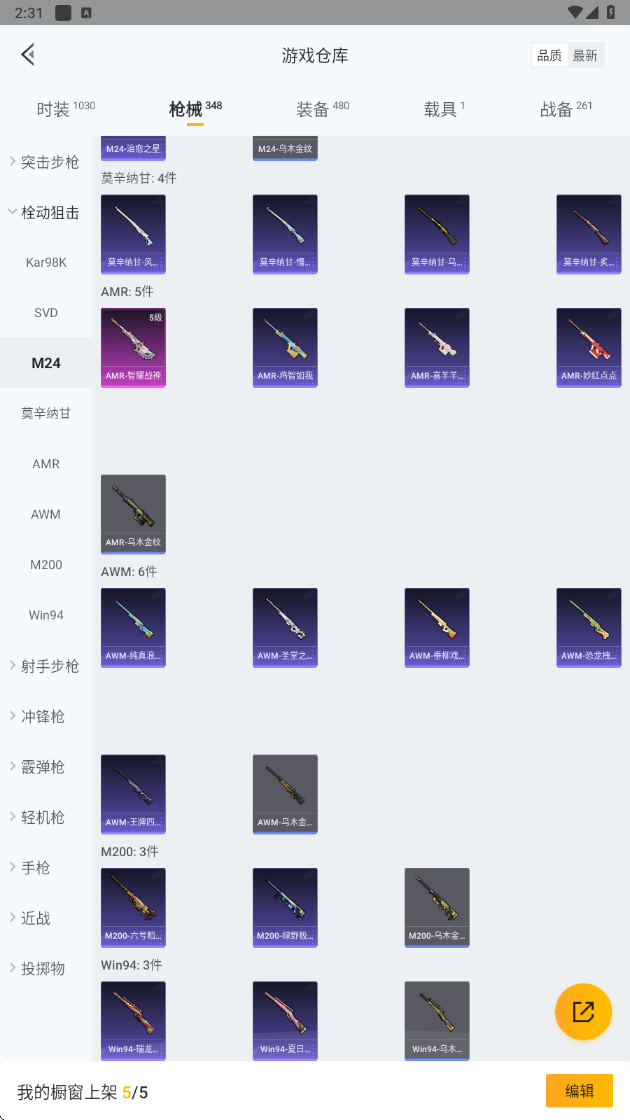Sort by 品质
Image resolution: width=630 pixels, height=1120 pixels.
pyautogui.click(x=549, y=56)
